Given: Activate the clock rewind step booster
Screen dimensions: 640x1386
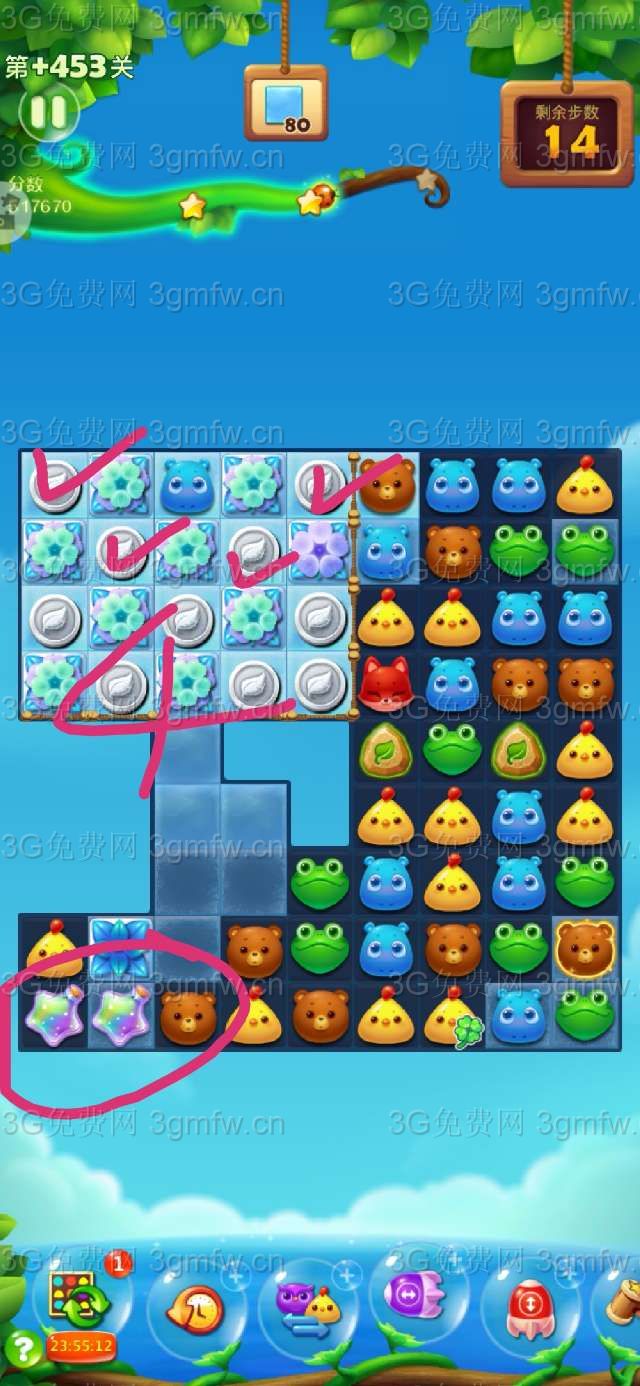Looking at the screenshot, I should [x=197, y=1309].
